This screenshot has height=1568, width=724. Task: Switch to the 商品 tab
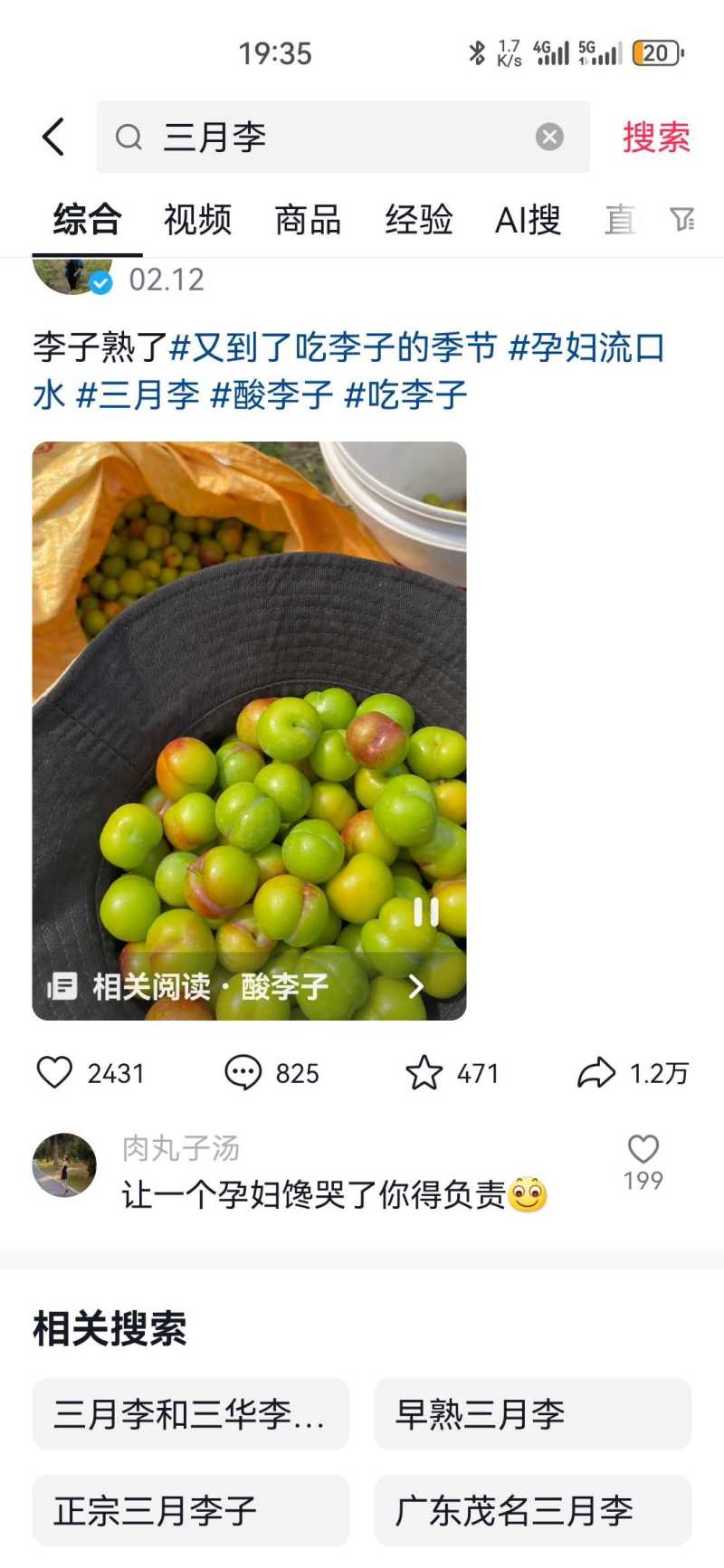tap(308, 220)
